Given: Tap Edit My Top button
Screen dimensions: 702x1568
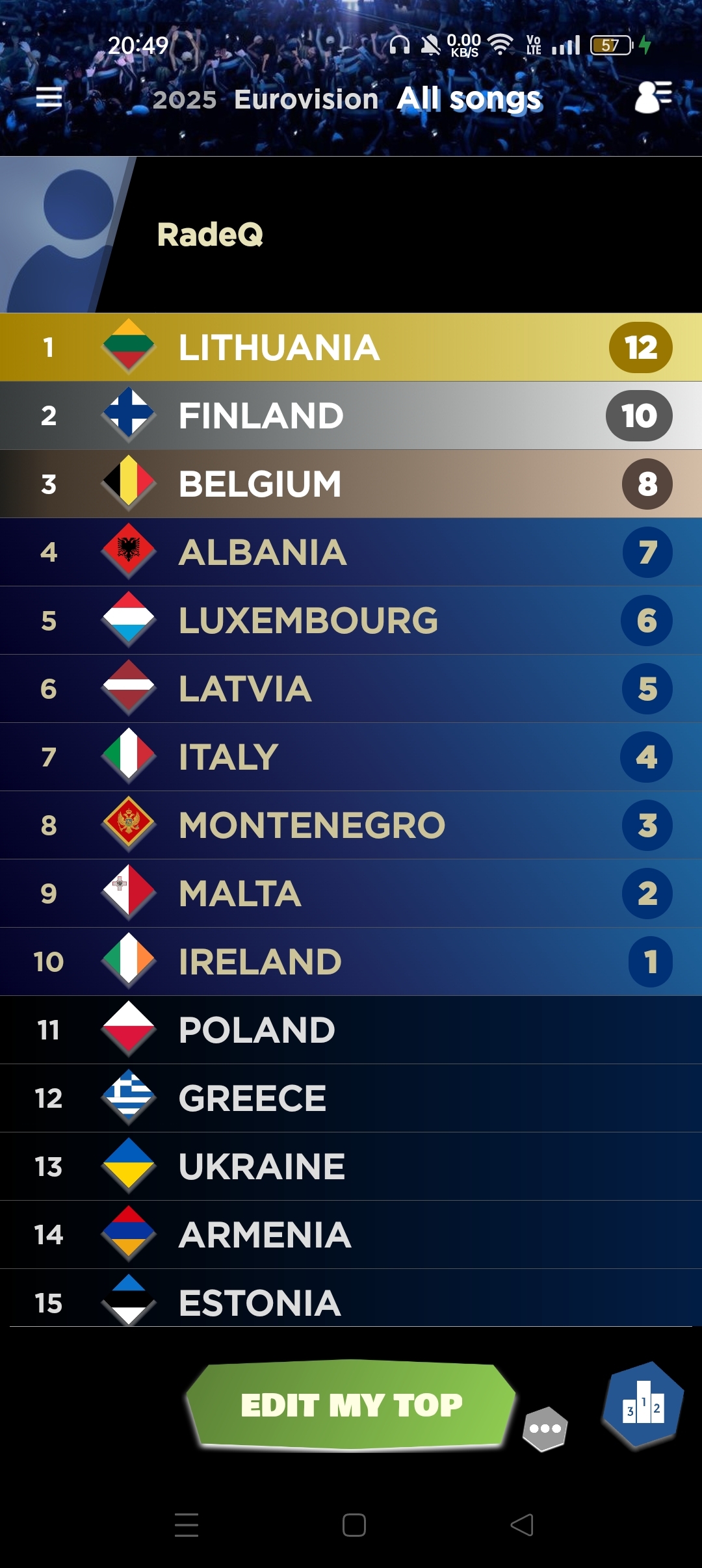Looking at the screenshot, I should pos(351,1404).
